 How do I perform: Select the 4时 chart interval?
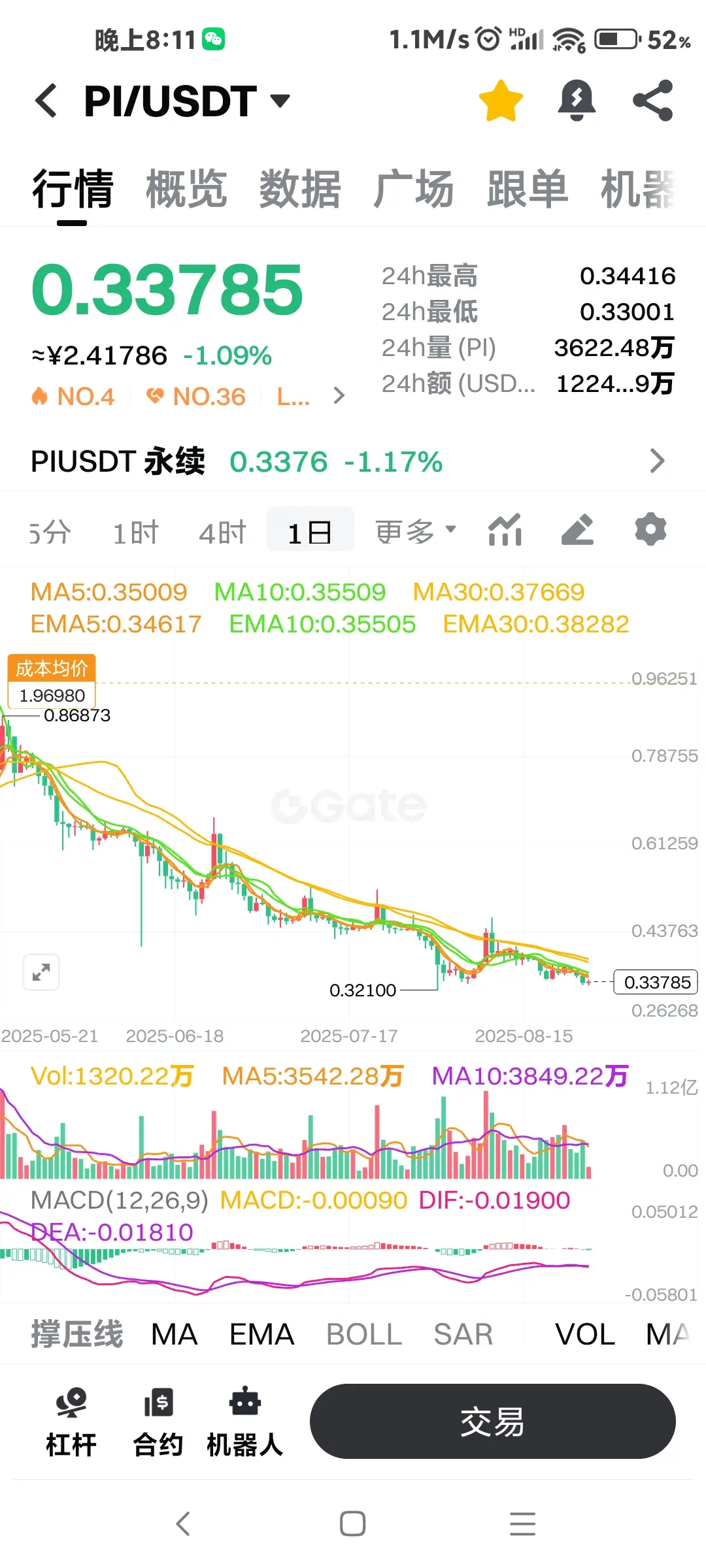222,532
